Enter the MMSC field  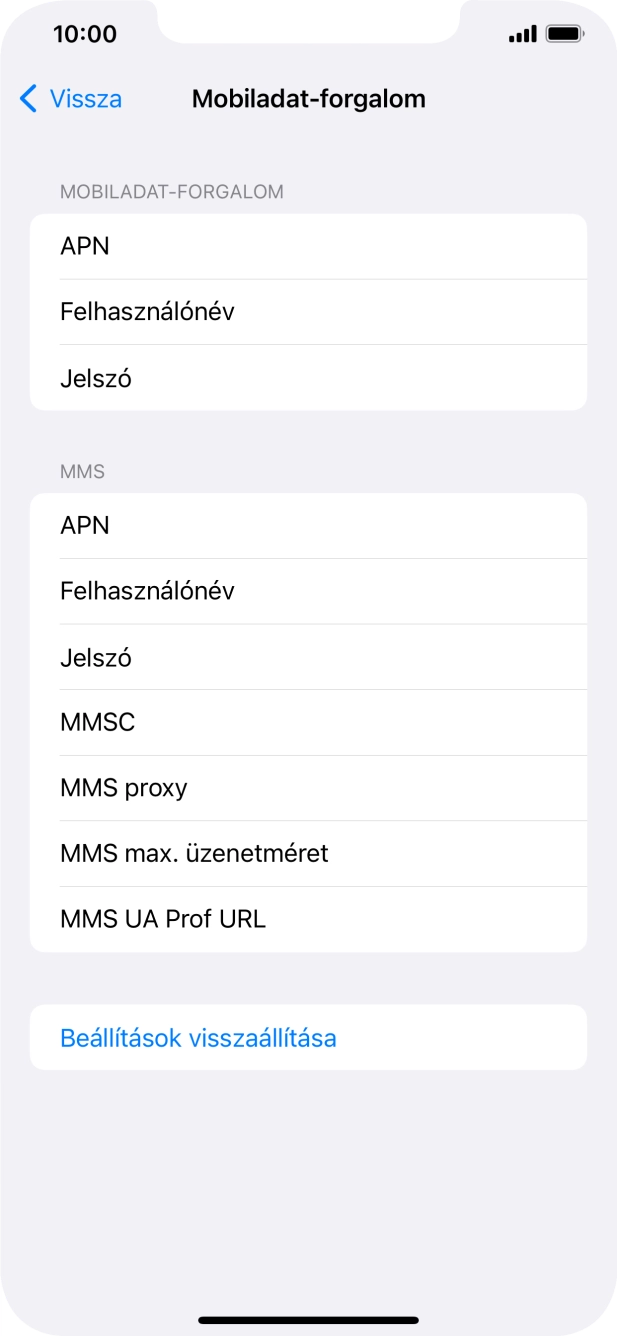pyautogui.click(x=308, y=722)
